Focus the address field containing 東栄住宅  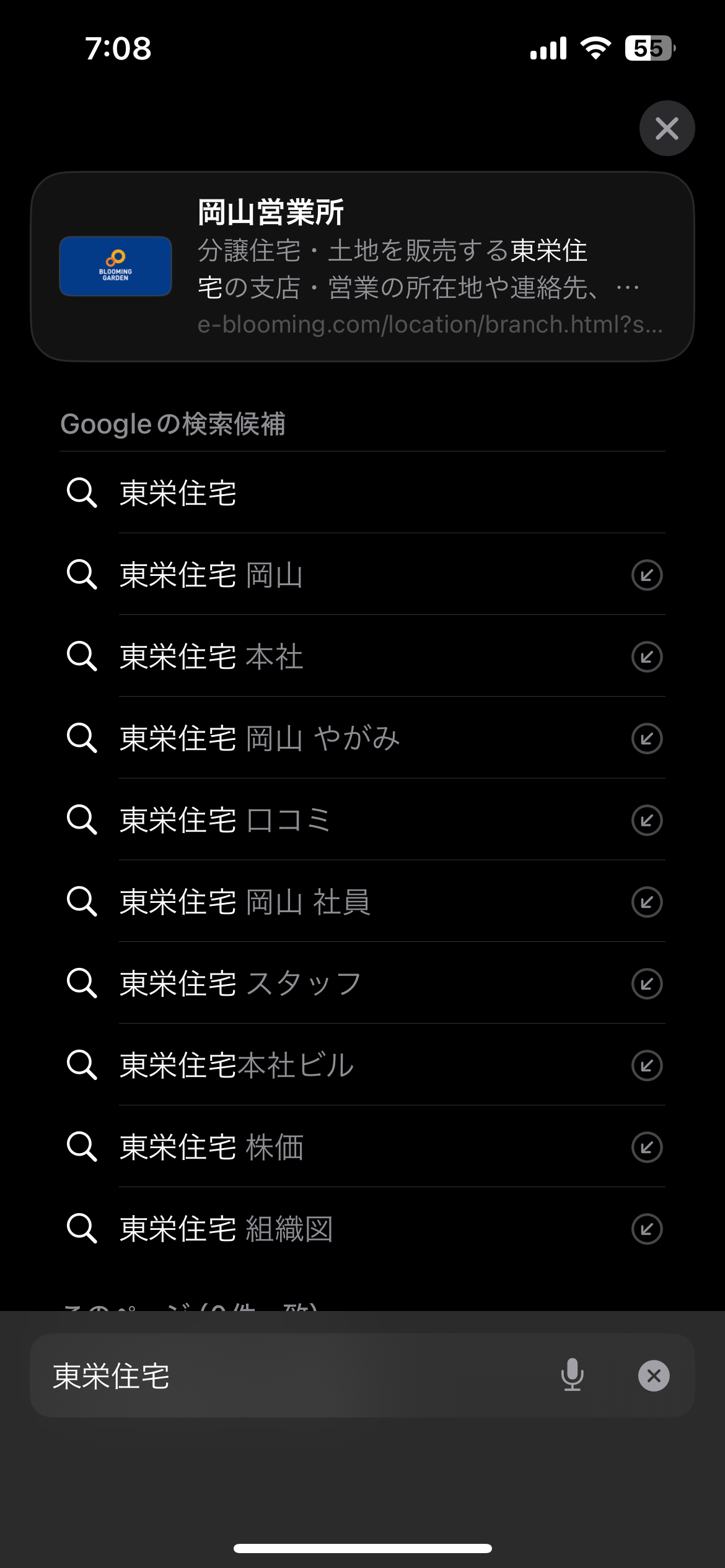click(279, 1375)
